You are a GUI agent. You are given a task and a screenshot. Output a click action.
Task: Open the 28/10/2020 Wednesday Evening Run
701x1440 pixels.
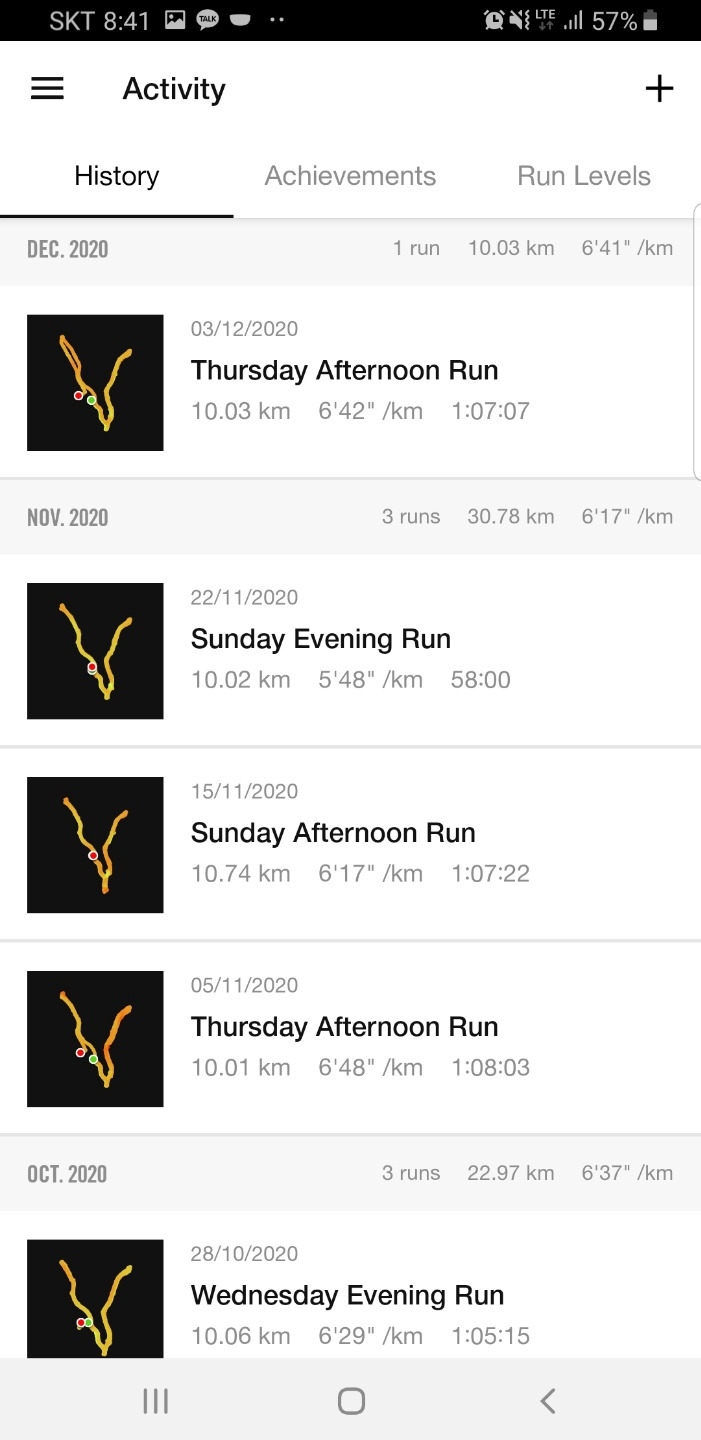tap(347, 1296)
